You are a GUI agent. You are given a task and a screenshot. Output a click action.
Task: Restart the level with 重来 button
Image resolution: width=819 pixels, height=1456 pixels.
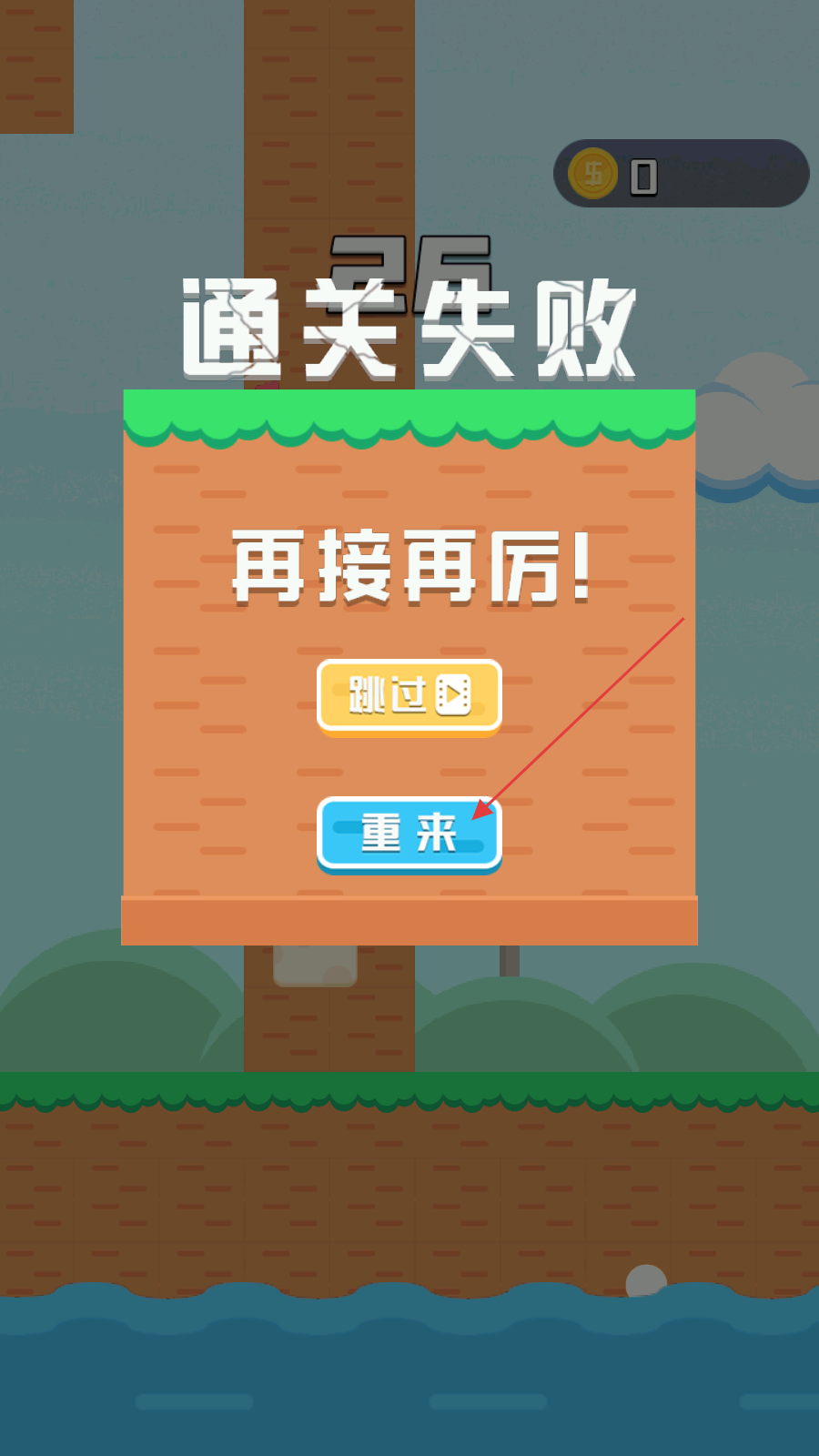(x=409, y=833)
